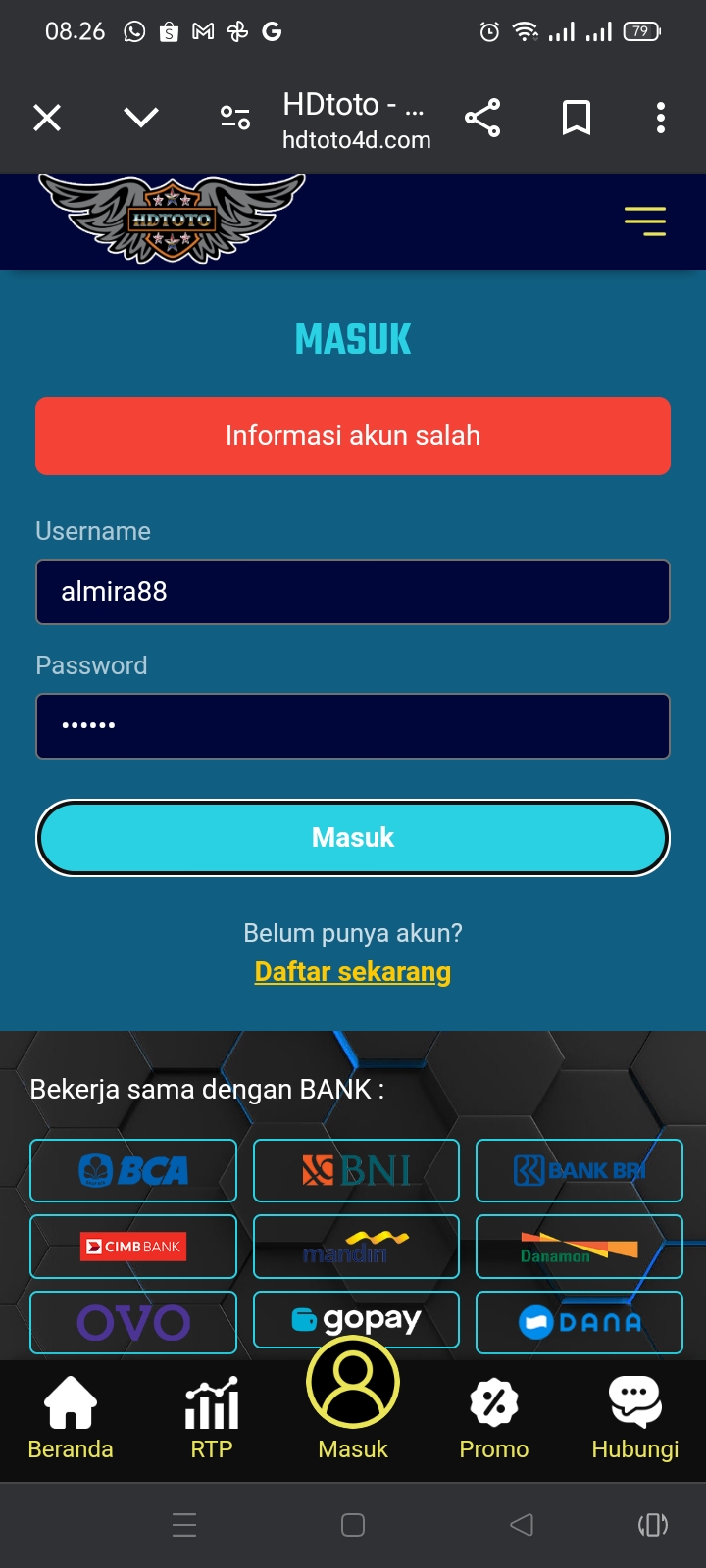Select the Masuk tab in bottom navigation
Image resolution: width=706 pixels, height=1568 pixels.
(x=353, y=1399)
